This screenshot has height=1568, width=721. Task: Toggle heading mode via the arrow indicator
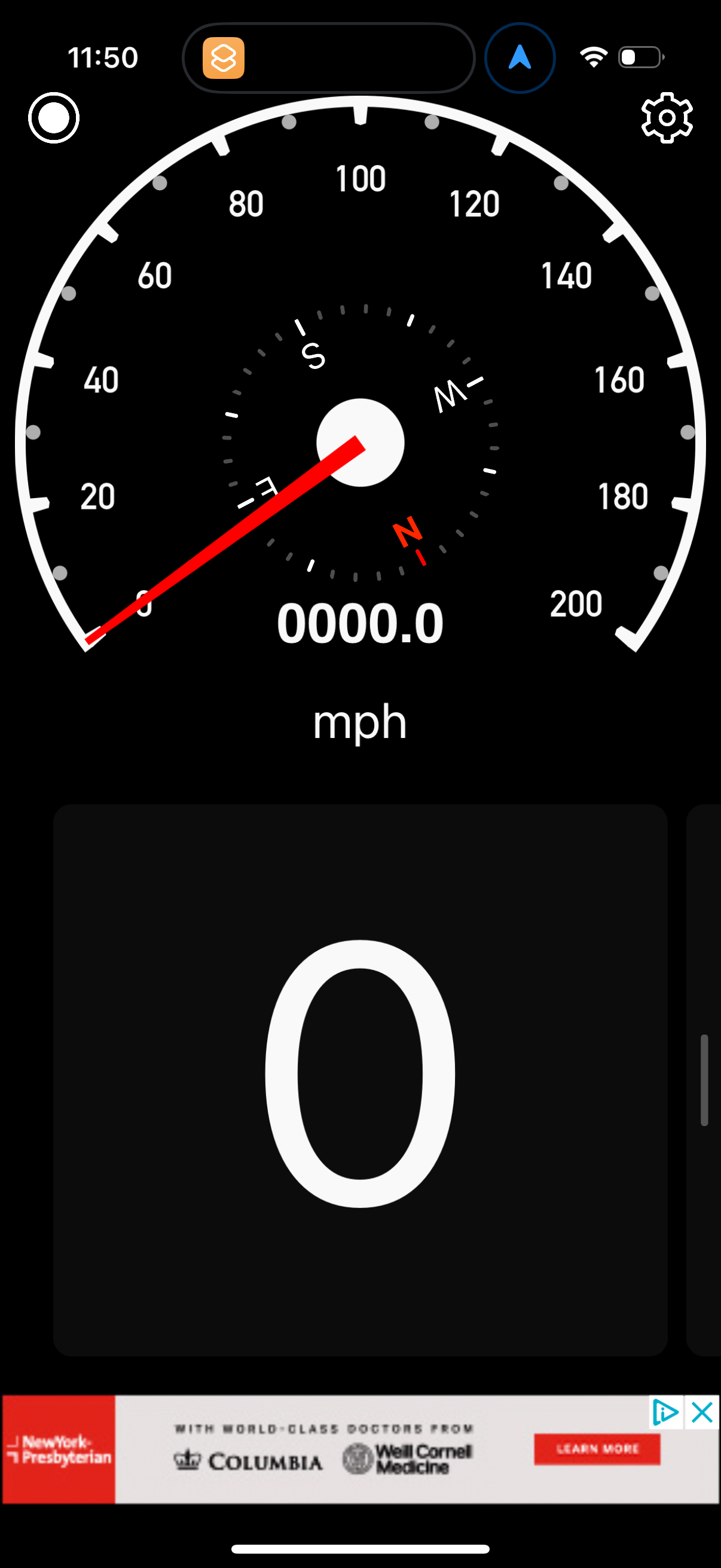(520, 58)
